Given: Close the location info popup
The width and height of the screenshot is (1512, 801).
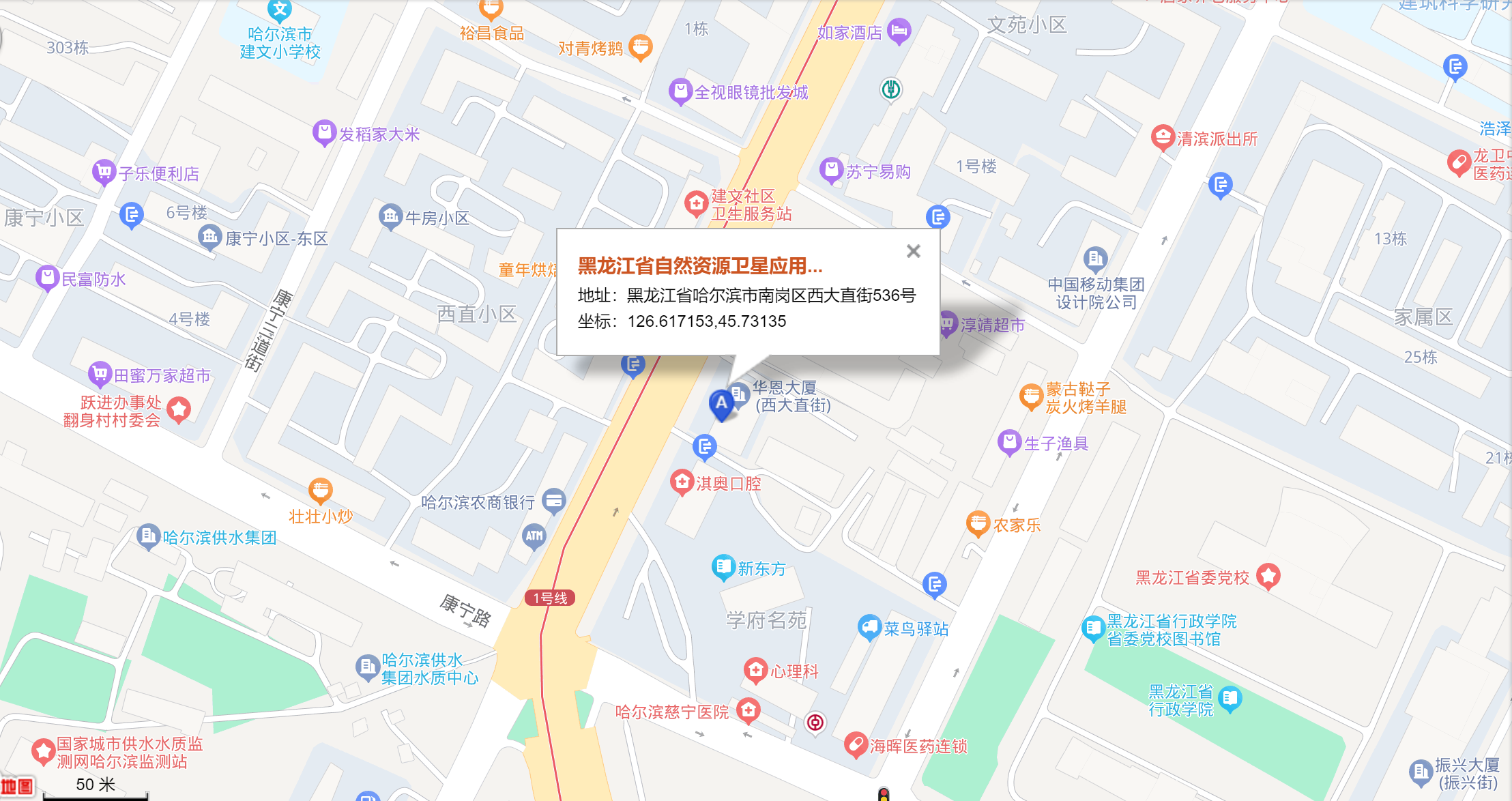Looking at the screenshot, I should (x=914, y=251).
